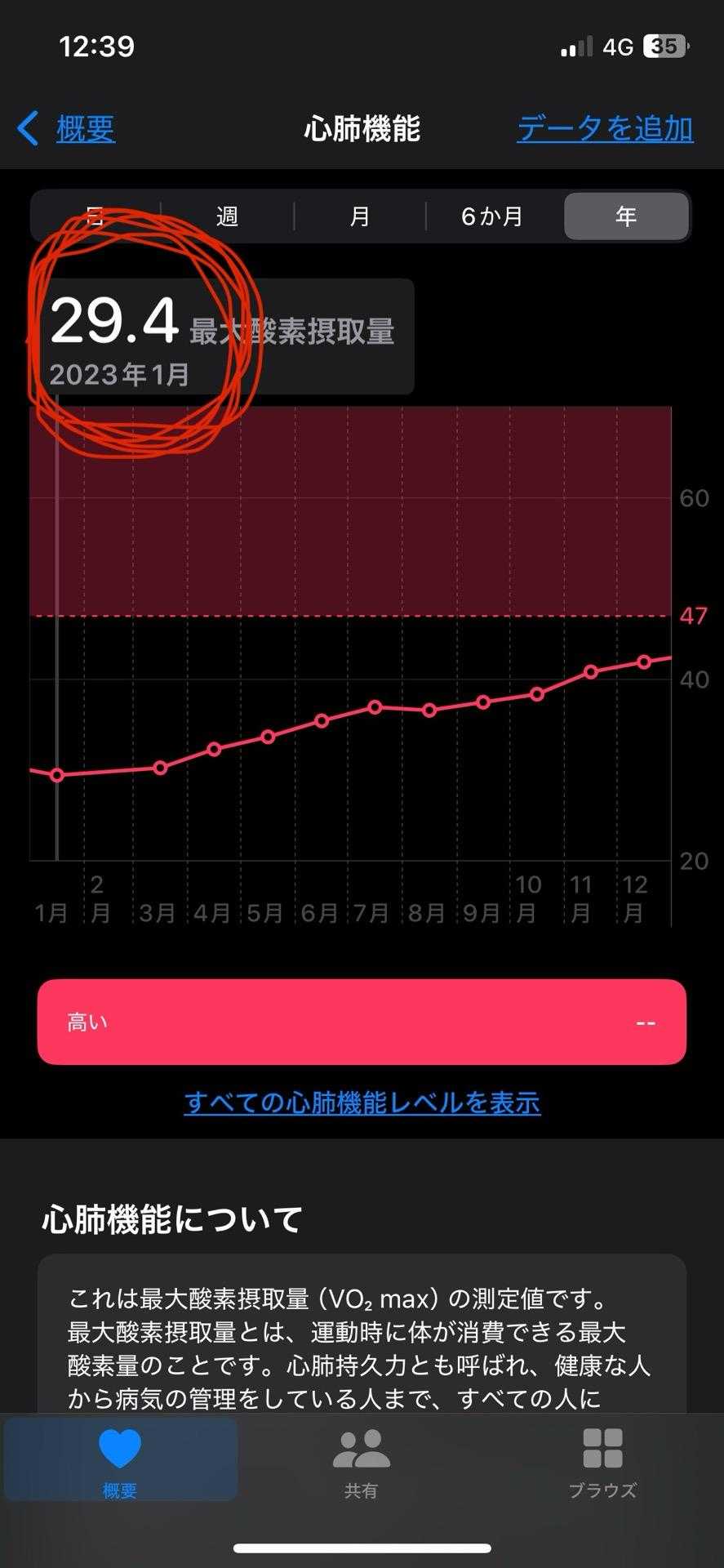Screen dimensions: 724x1568
Task: Switch chart range to 日
Action: point(95,216)
